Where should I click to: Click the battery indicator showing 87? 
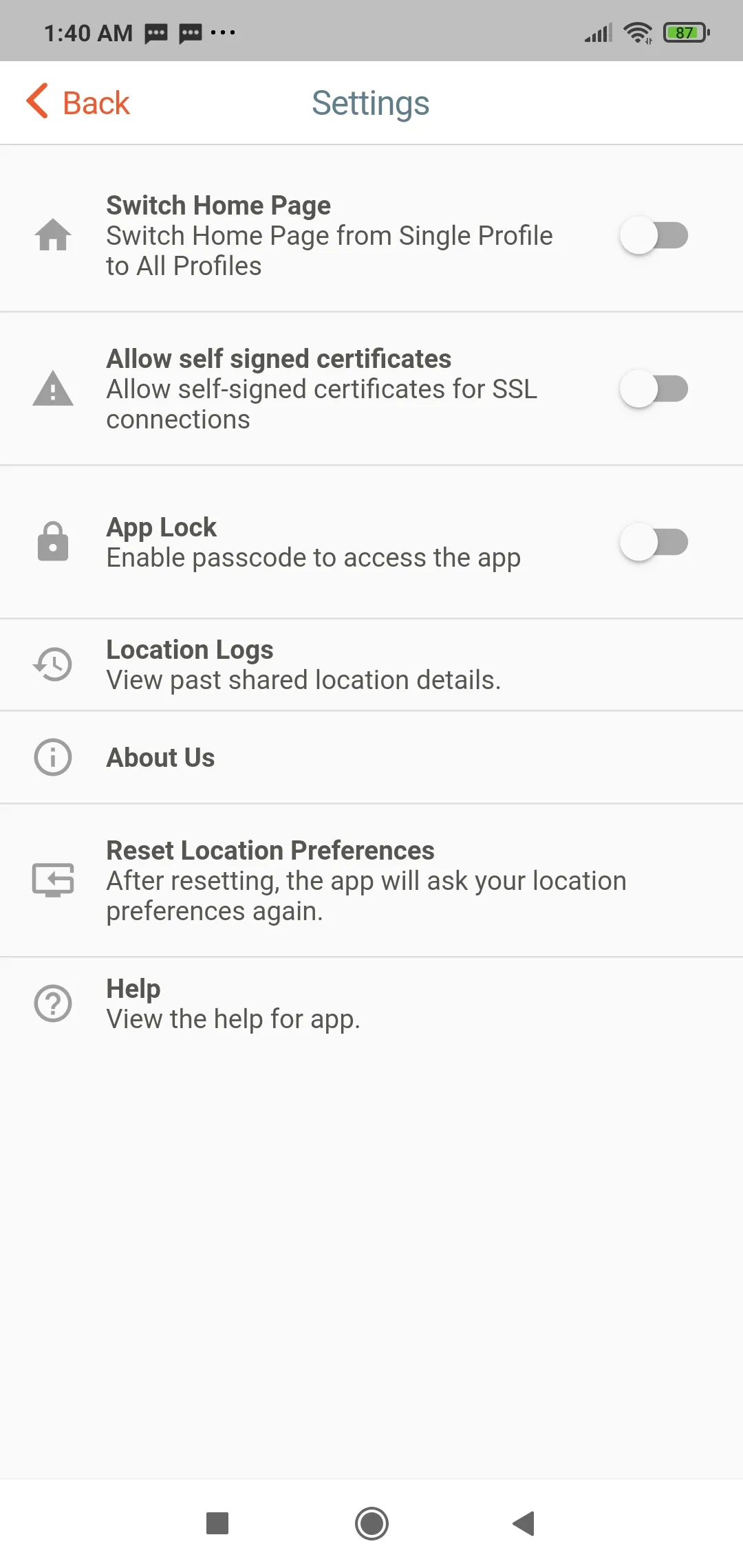[x=684, y=32]
